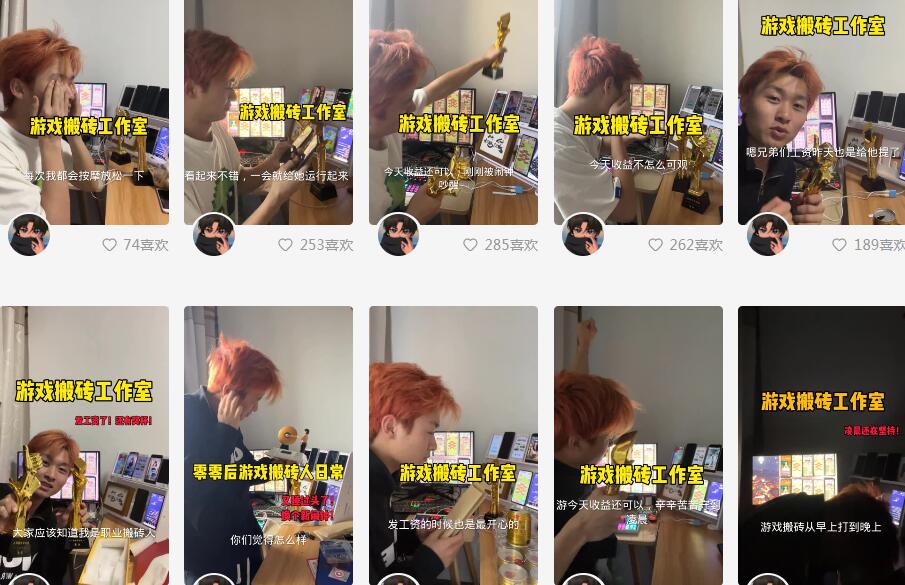The image size is (905, 585).
Task: Open the video captioned 游戏搬砖从早上打到晚上
Action: click(x=821, y=440)
